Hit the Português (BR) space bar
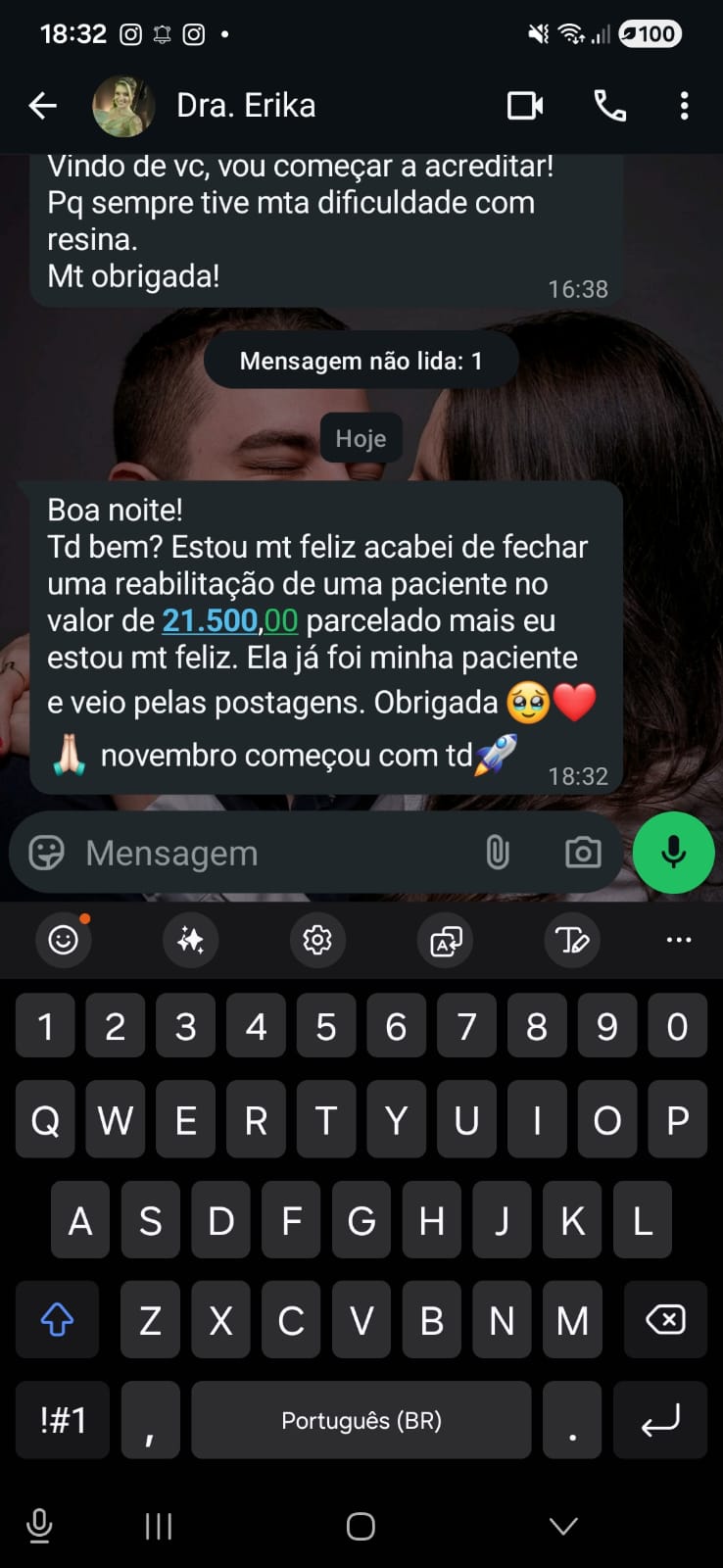Viewport: 723px width, 1568px height. (x=361, y=1420)
